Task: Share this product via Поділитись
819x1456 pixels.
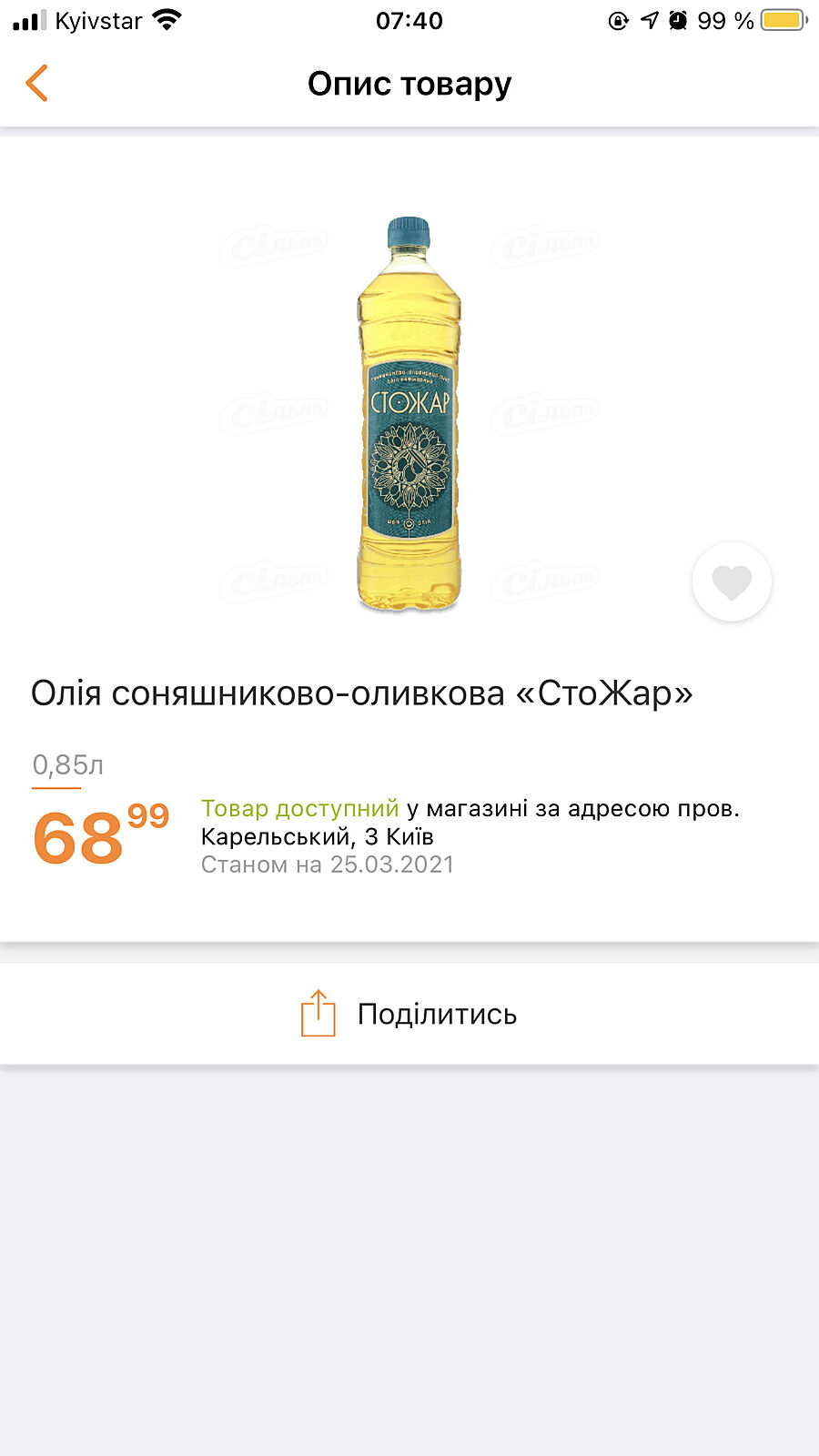Action: click(x=409, y=1014)
